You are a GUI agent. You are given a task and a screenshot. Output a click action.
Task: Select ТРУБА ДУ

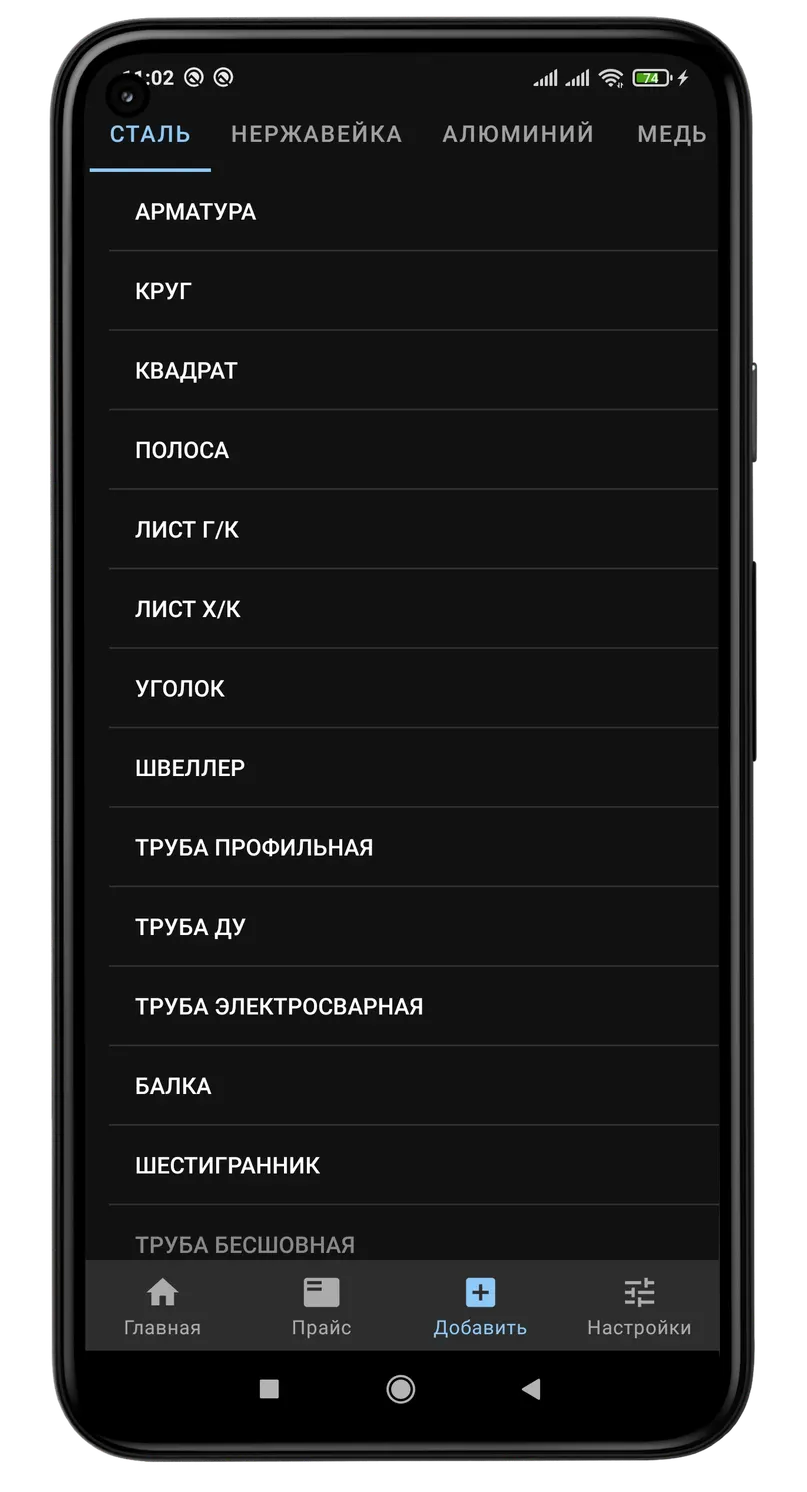coord(413,927)
